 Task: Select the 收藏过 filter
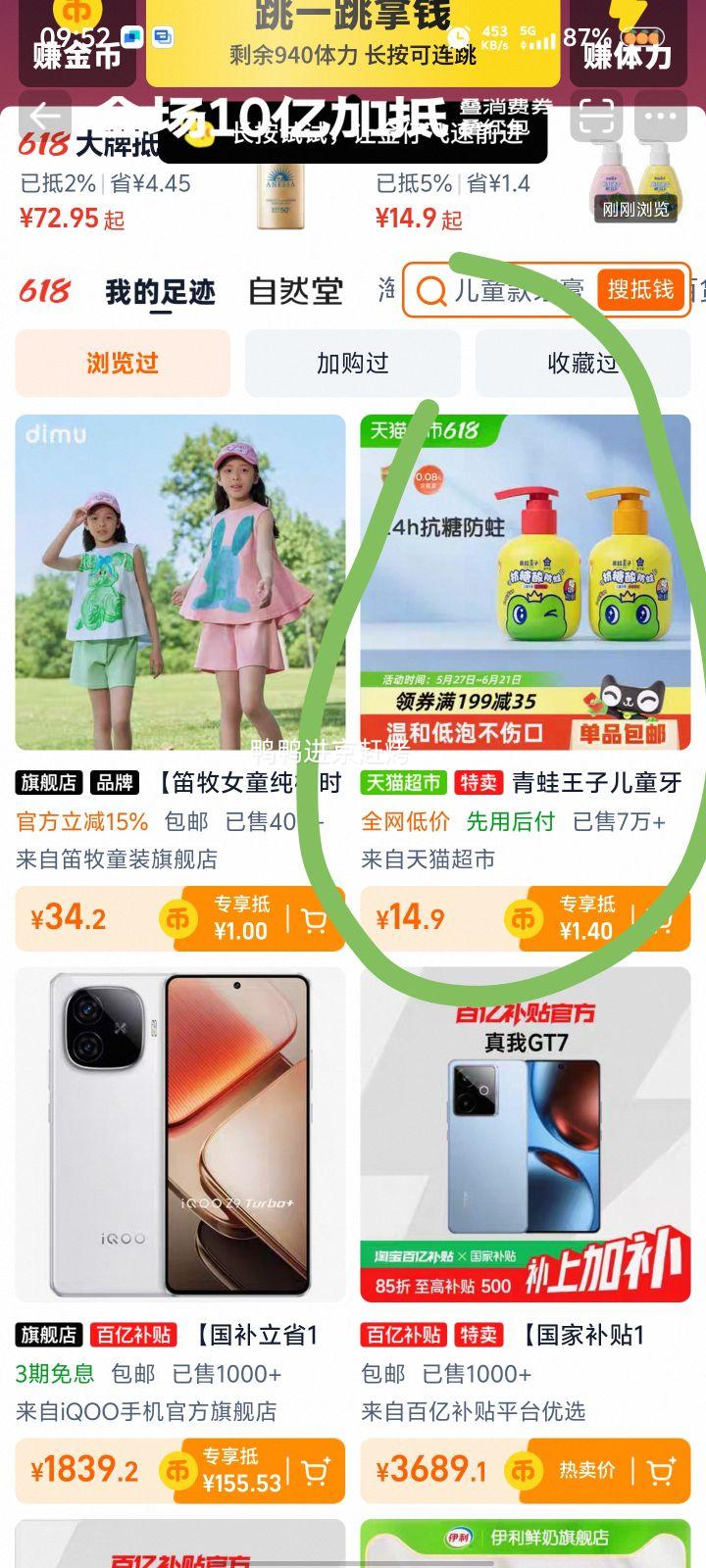pos(582,364)
